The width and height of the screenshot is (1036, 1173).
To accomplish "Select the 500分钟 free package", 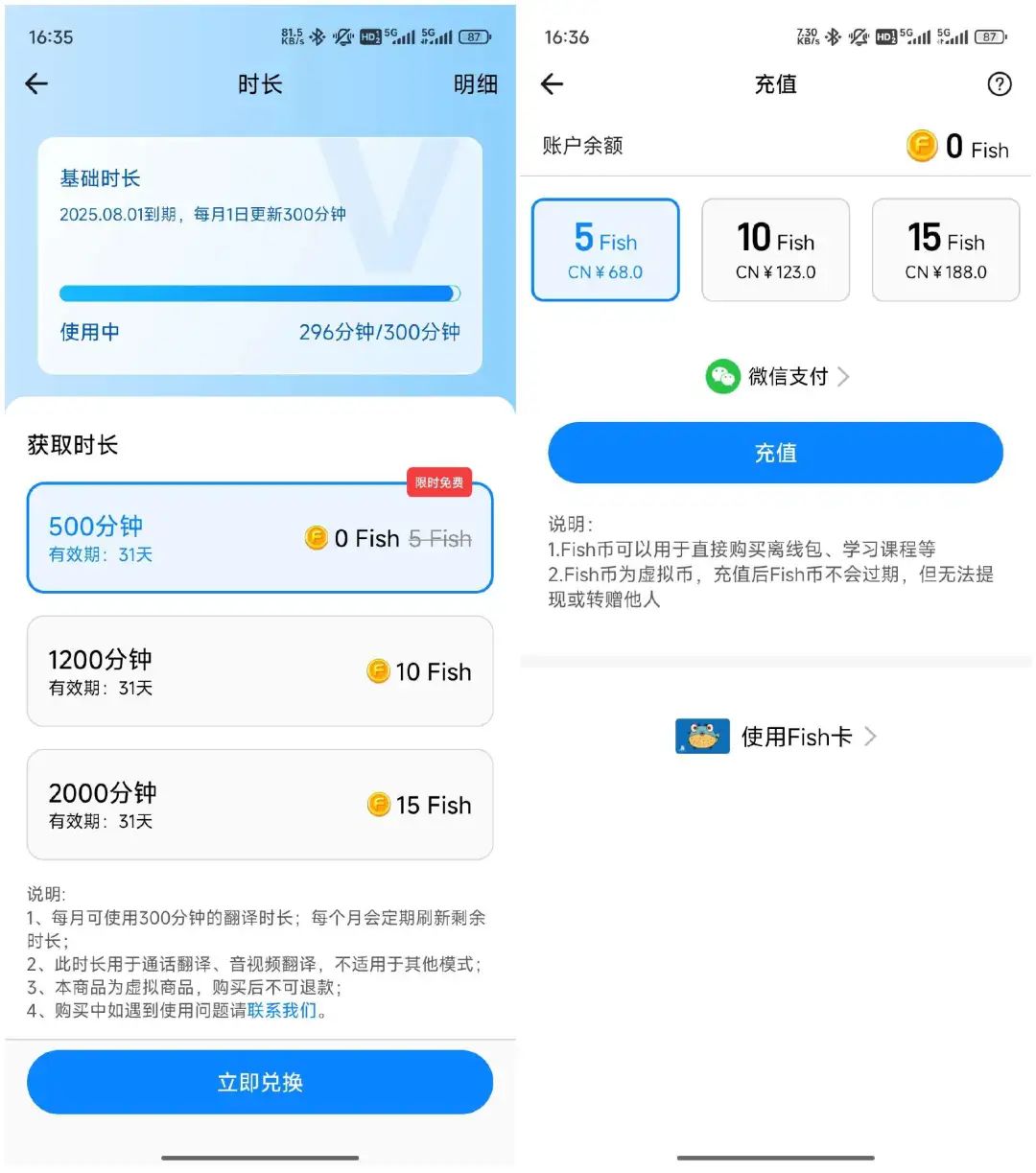I will coord(259,538).
